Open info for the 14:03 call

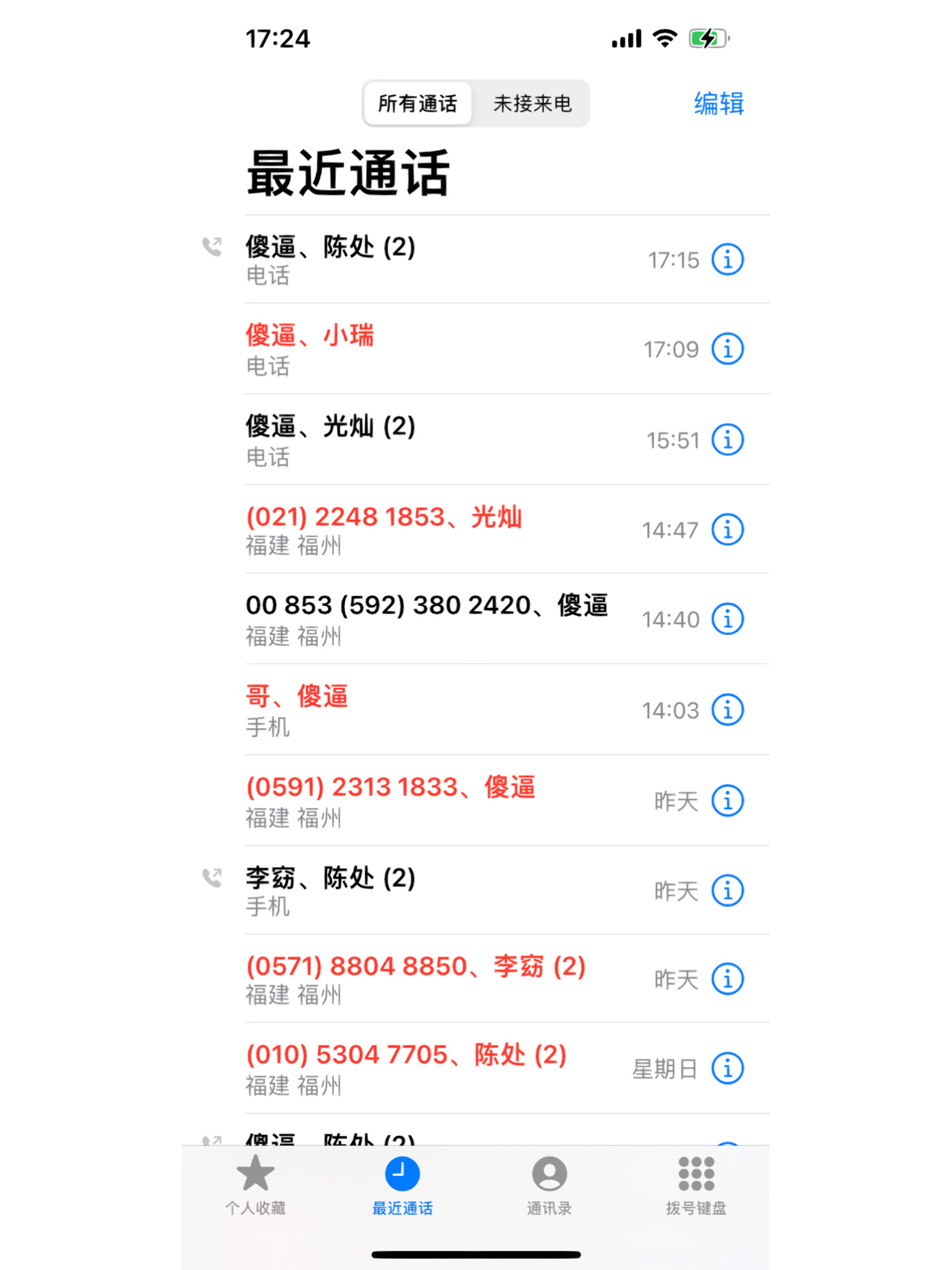[728, 710]
